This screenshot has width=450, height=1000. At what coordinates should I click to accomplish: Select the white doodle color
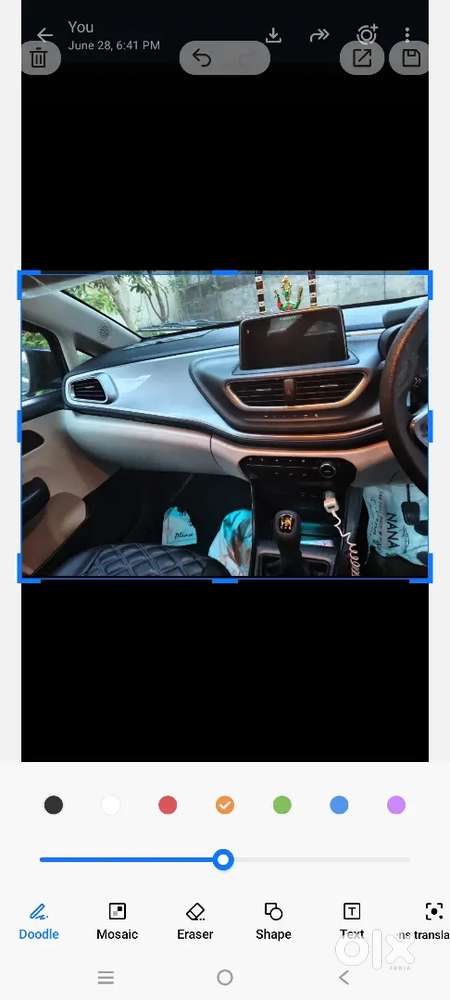click(x=110, y=805)
